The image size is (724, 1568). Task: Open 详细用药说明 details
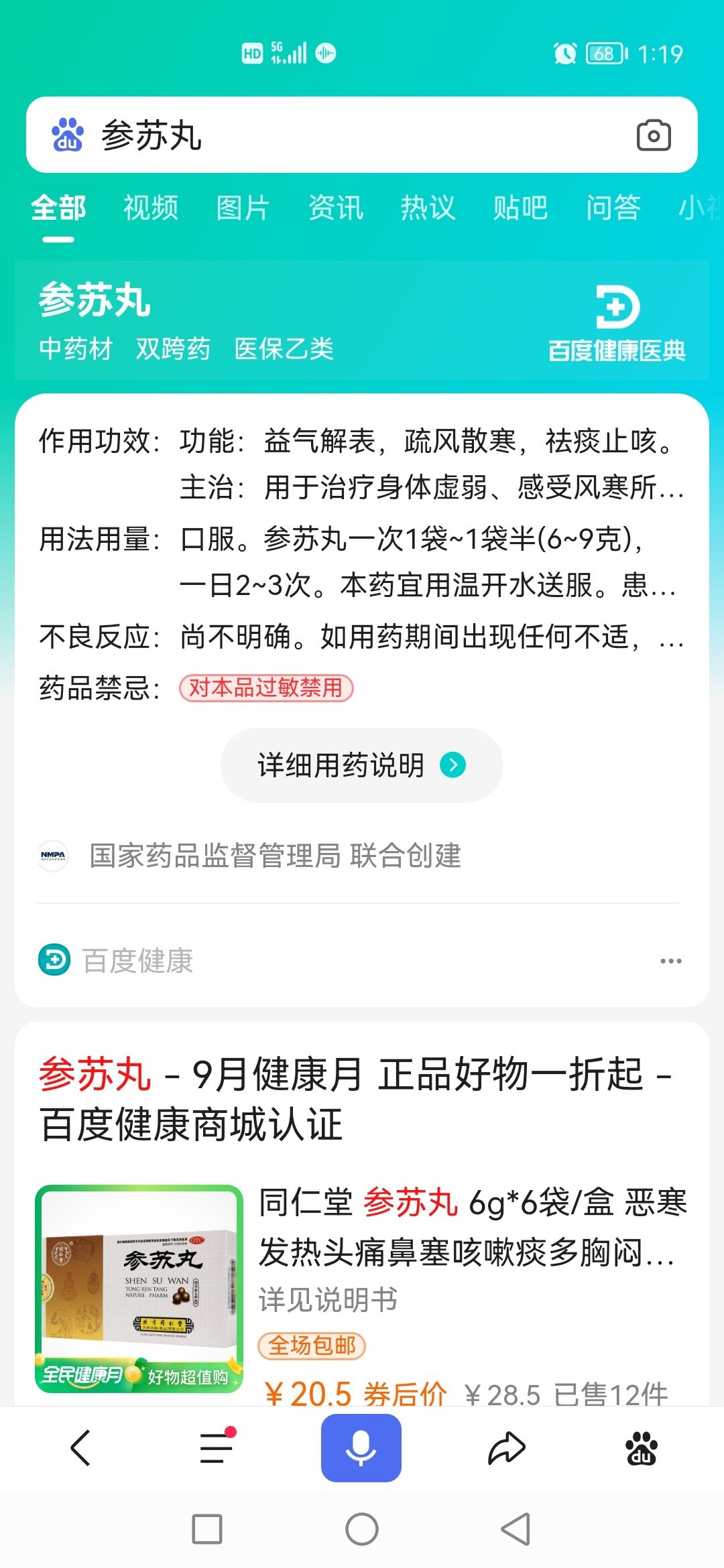click(x=361, y=765)
